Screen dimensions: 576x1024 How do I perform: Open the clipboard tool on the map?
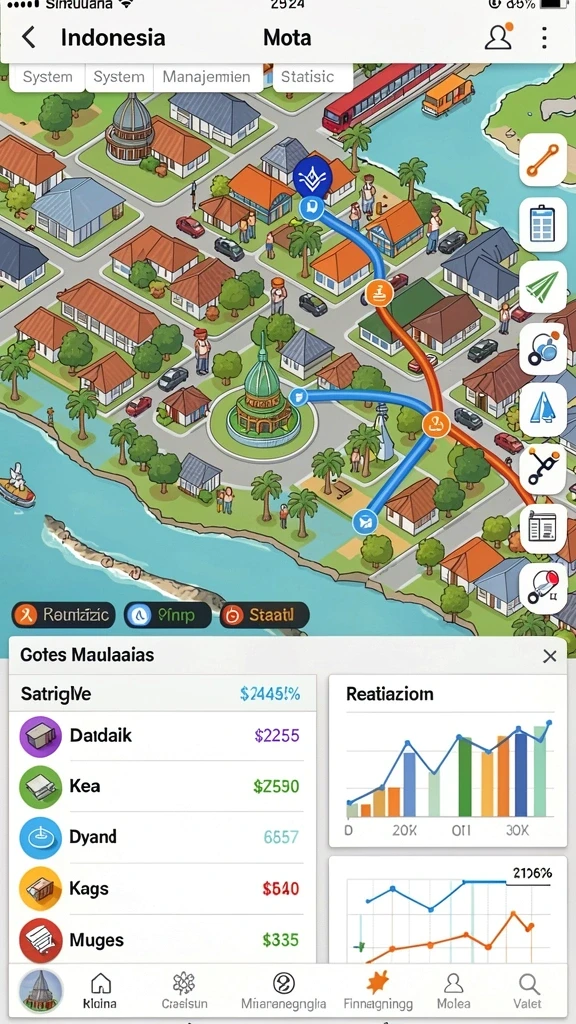(x=543, y=225)
